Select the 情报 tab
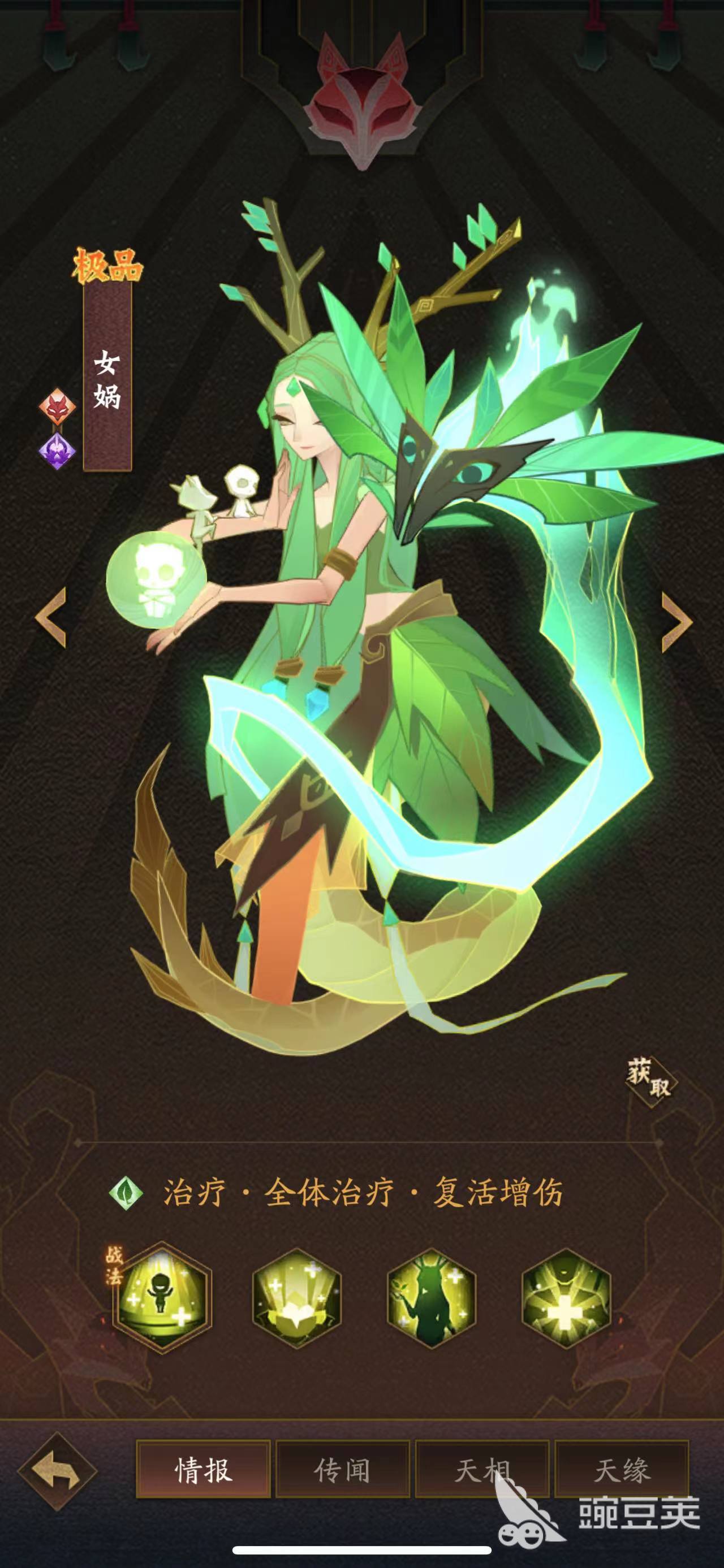This screenshot has width=724, height=1568. coord(202,1471)
